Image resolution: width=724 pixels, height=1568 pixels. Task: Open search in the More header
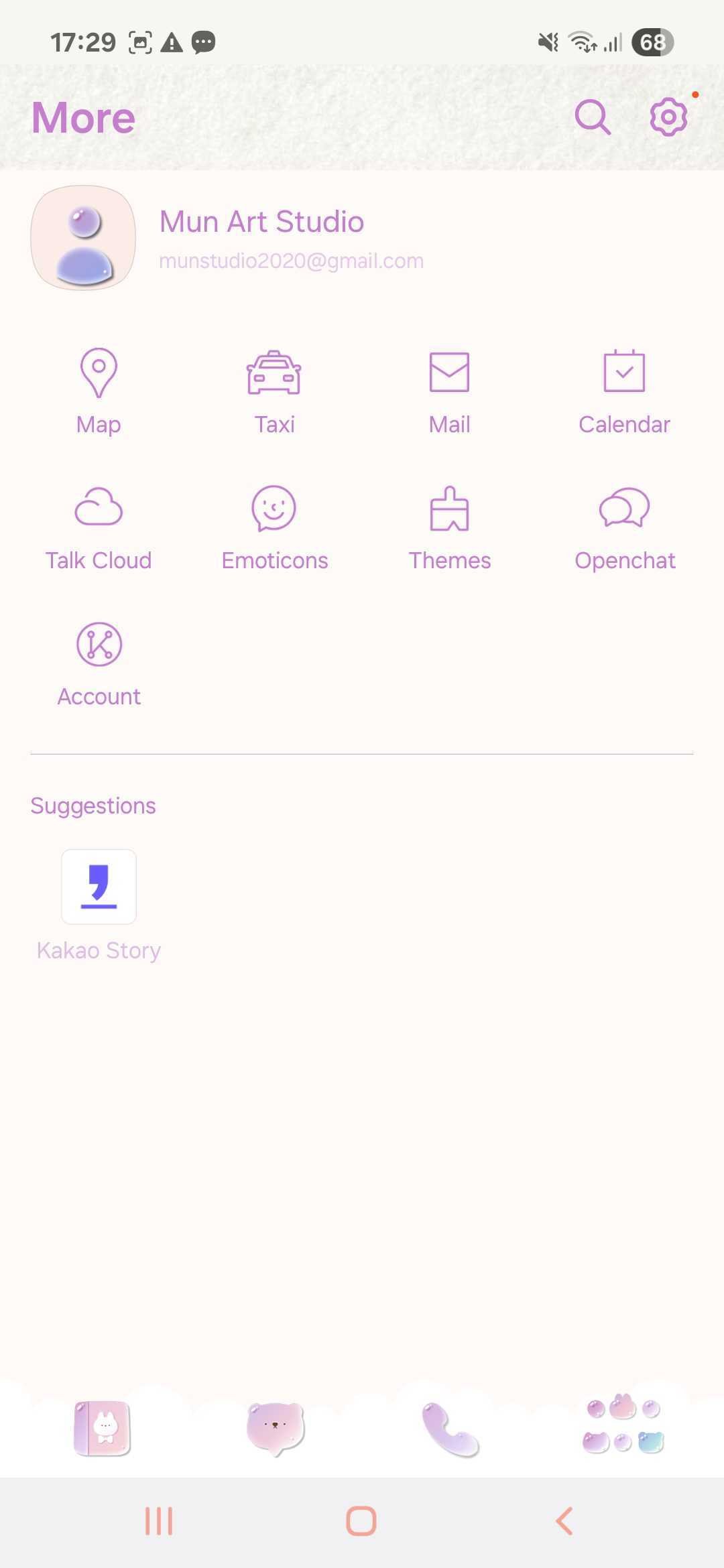(593, 118)
